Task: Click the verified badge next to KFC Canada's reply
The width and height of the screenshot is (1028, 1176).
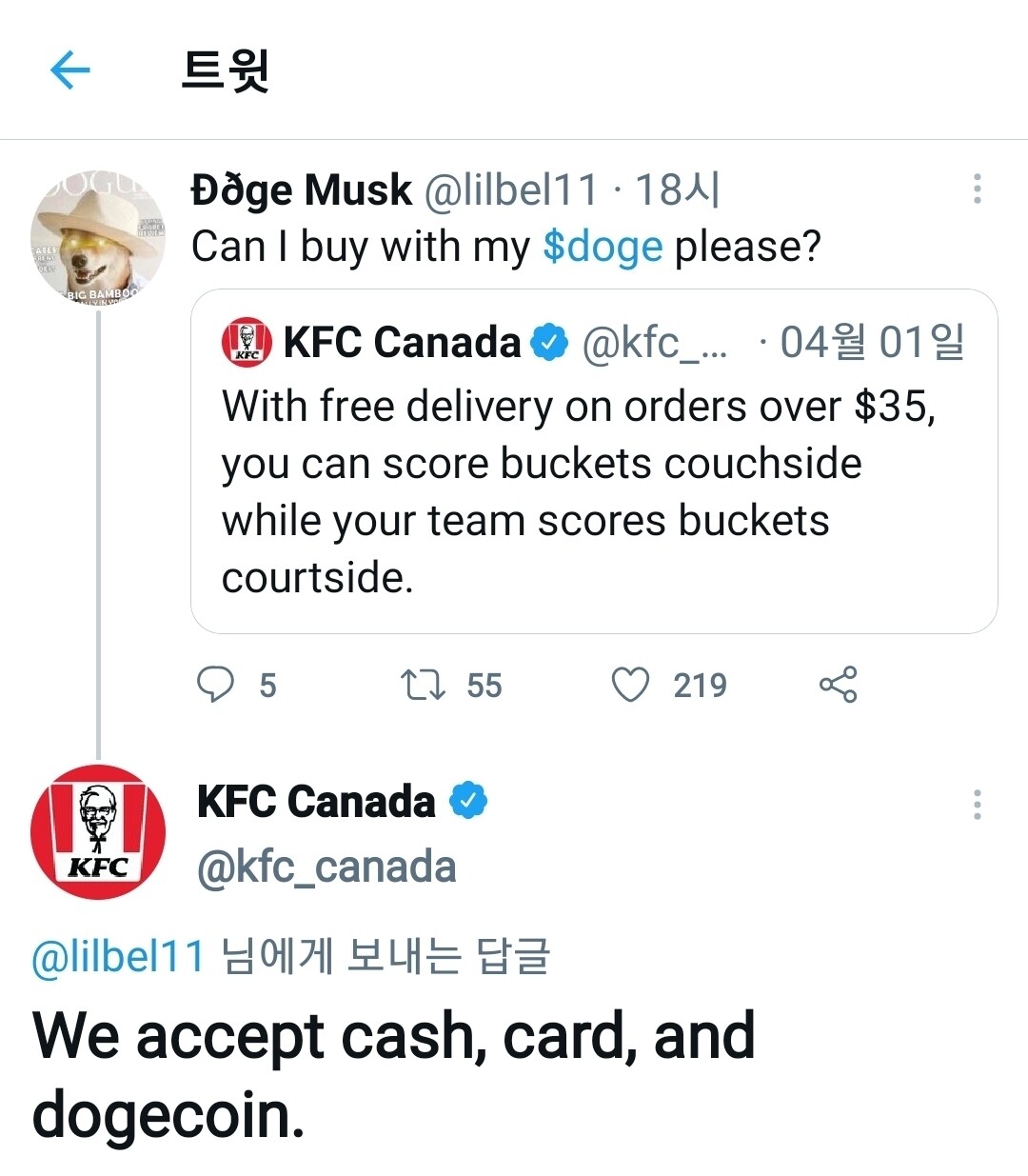Action: [x=469, y=801]
